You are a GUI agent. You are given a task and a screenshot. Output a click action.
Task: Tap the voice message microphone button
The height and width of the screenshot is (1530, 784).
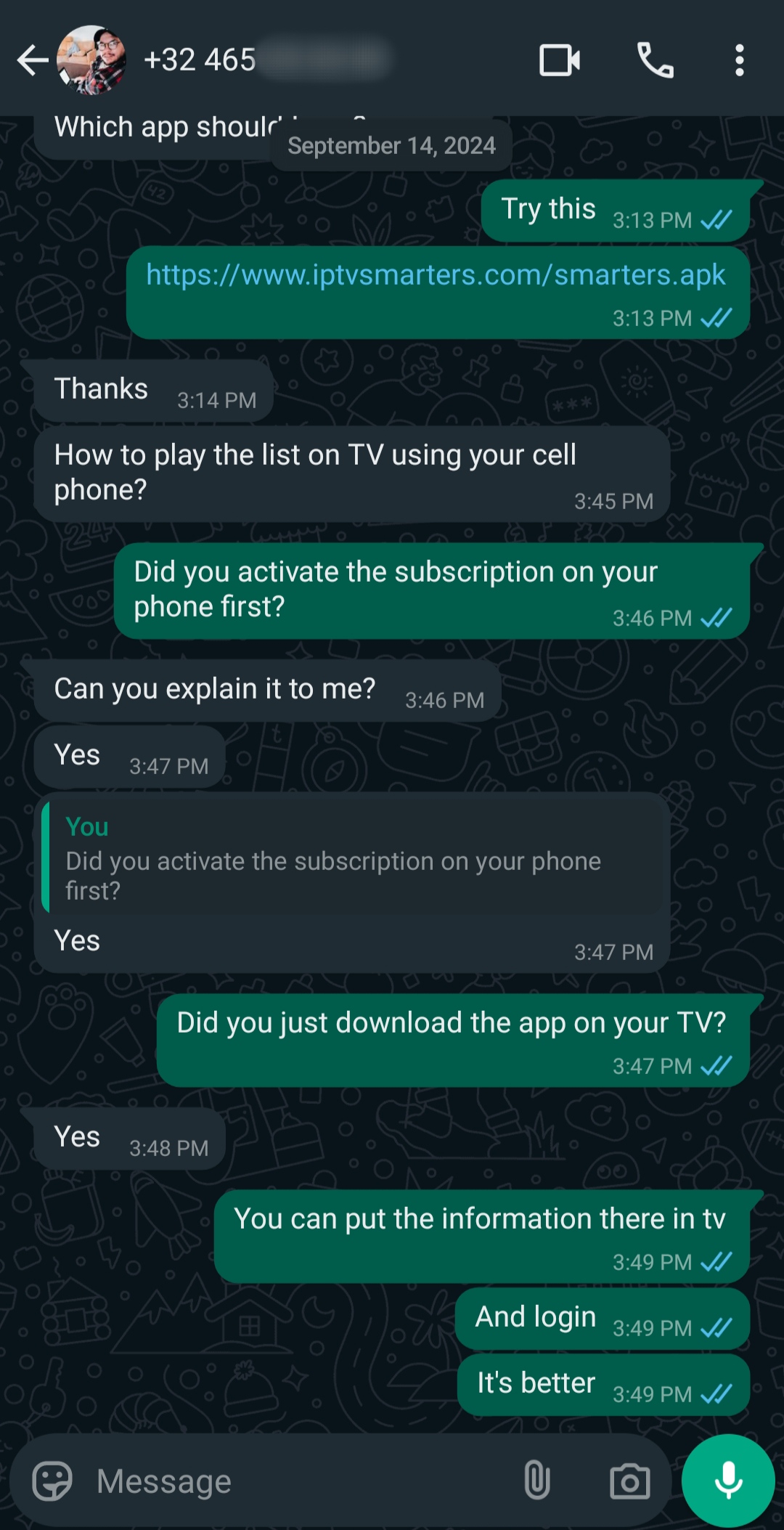(728, 1481)
